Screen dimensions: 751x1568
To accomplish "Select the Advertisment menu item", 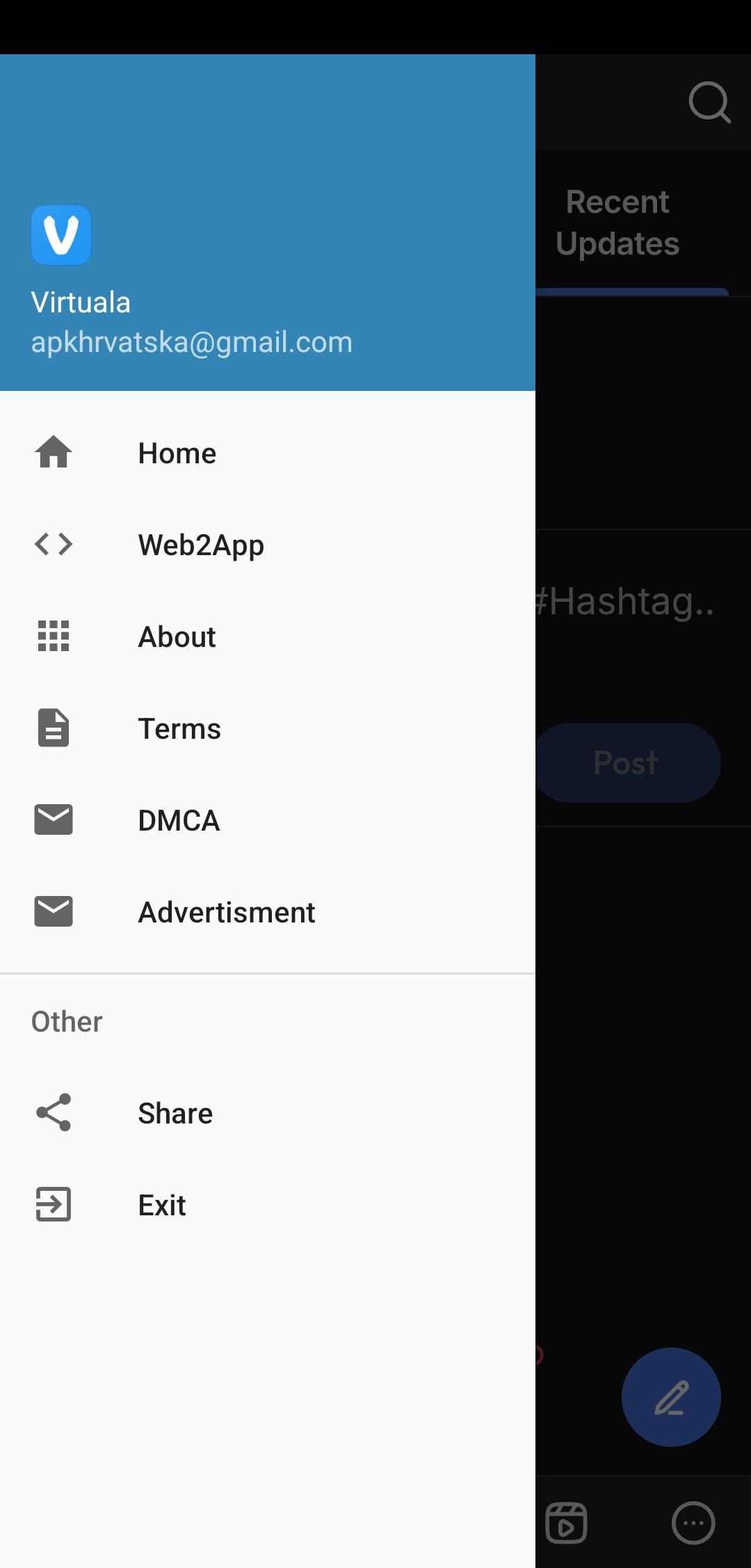I will pyautogui.click(x=227, y=913).
